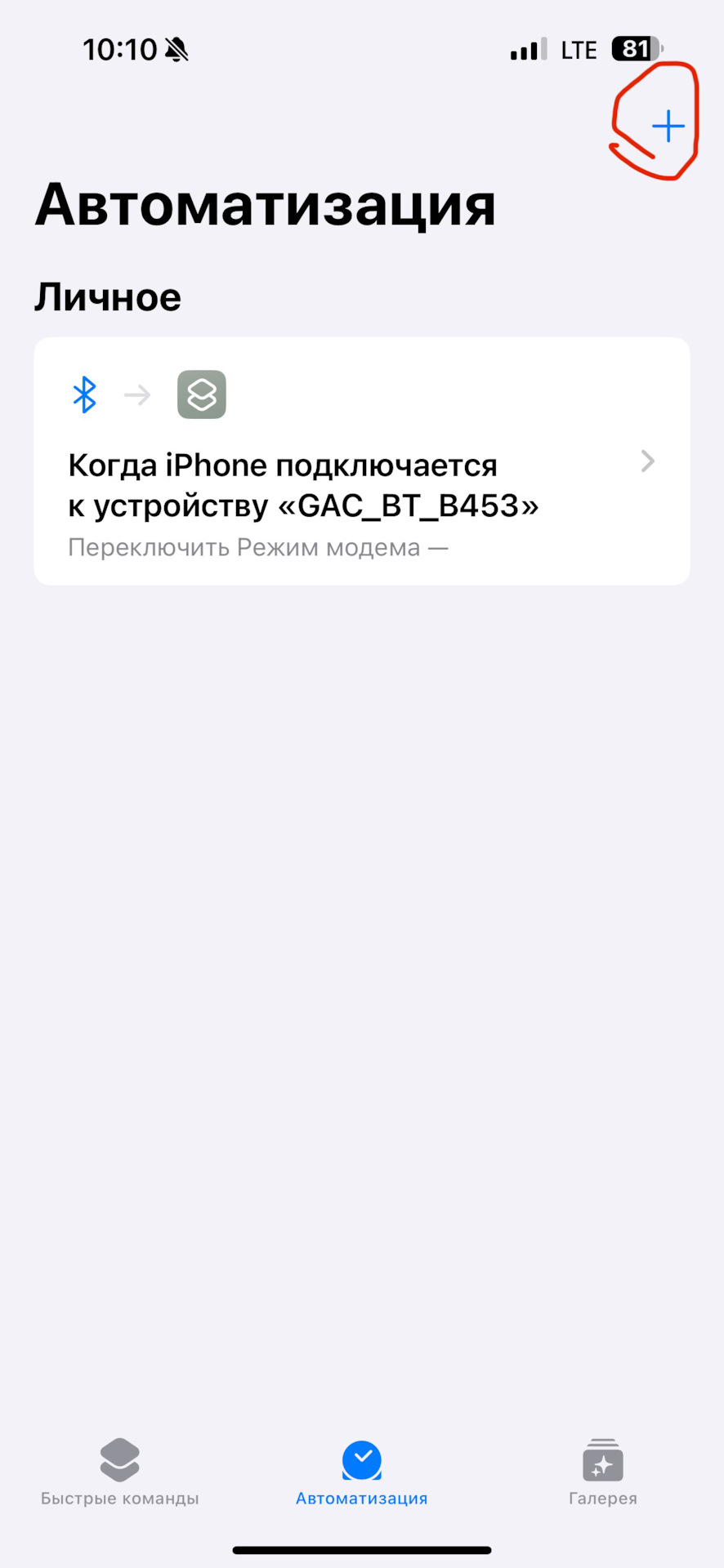Select the Автоматизация tab
The width and height of the screenshot is (724, 1568).
point(361,1472)
